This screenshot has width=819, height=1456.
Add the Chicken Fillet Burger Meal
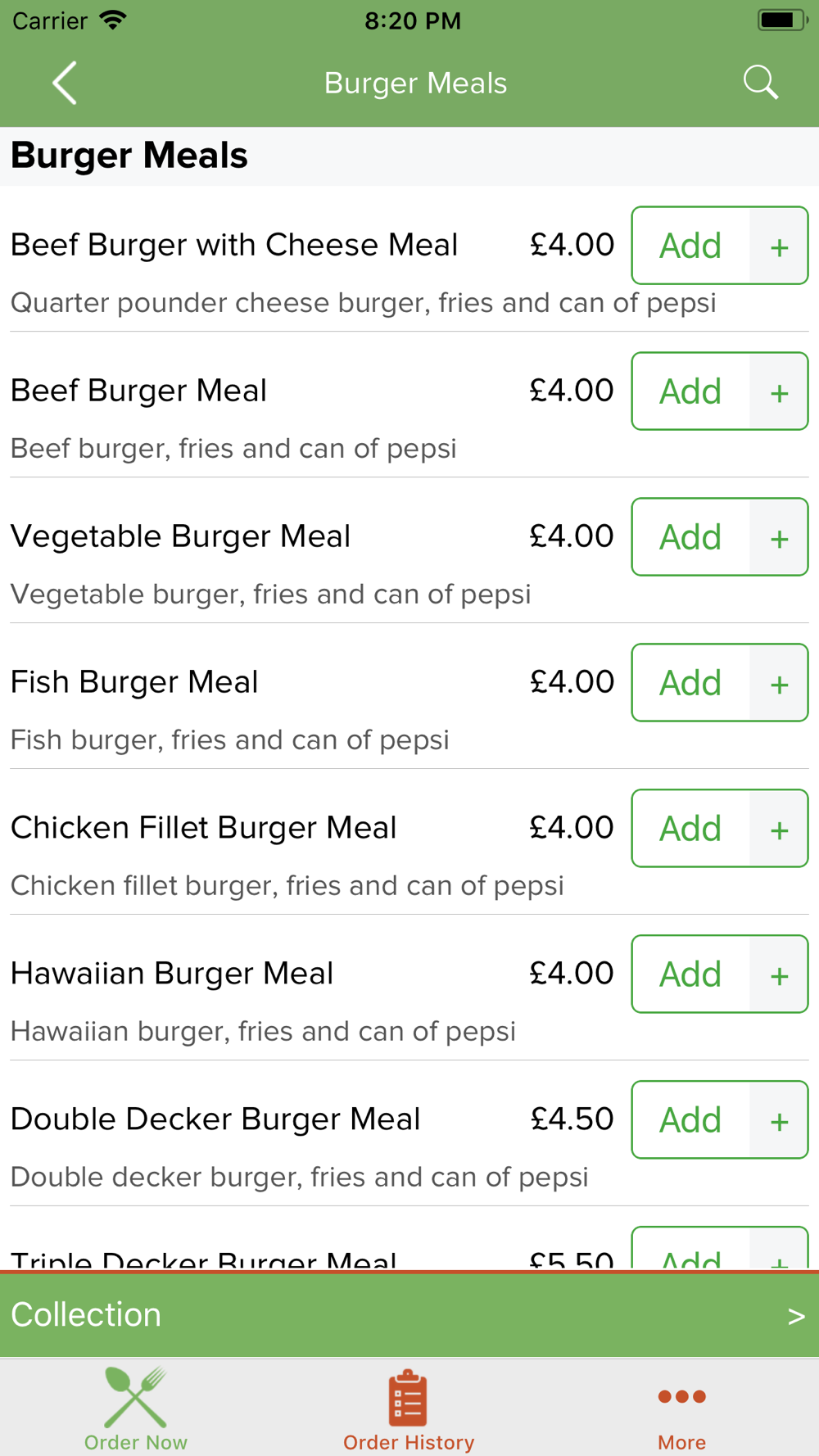coord(719,829)
